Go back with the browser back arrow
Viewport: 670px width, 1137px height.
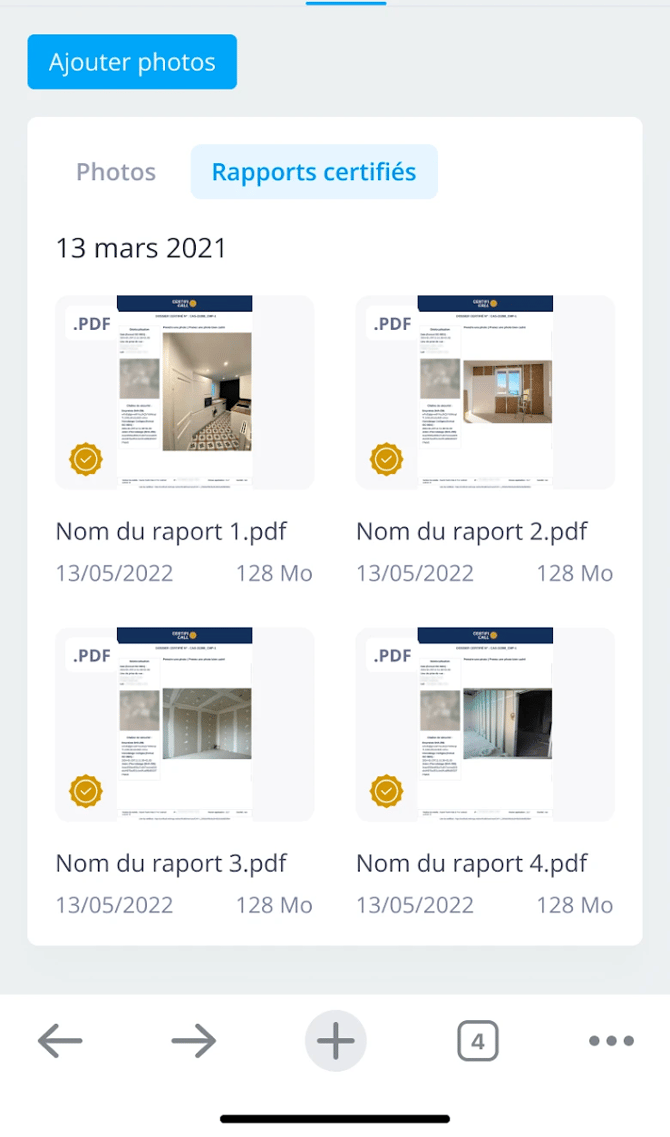click(60, 1041)
